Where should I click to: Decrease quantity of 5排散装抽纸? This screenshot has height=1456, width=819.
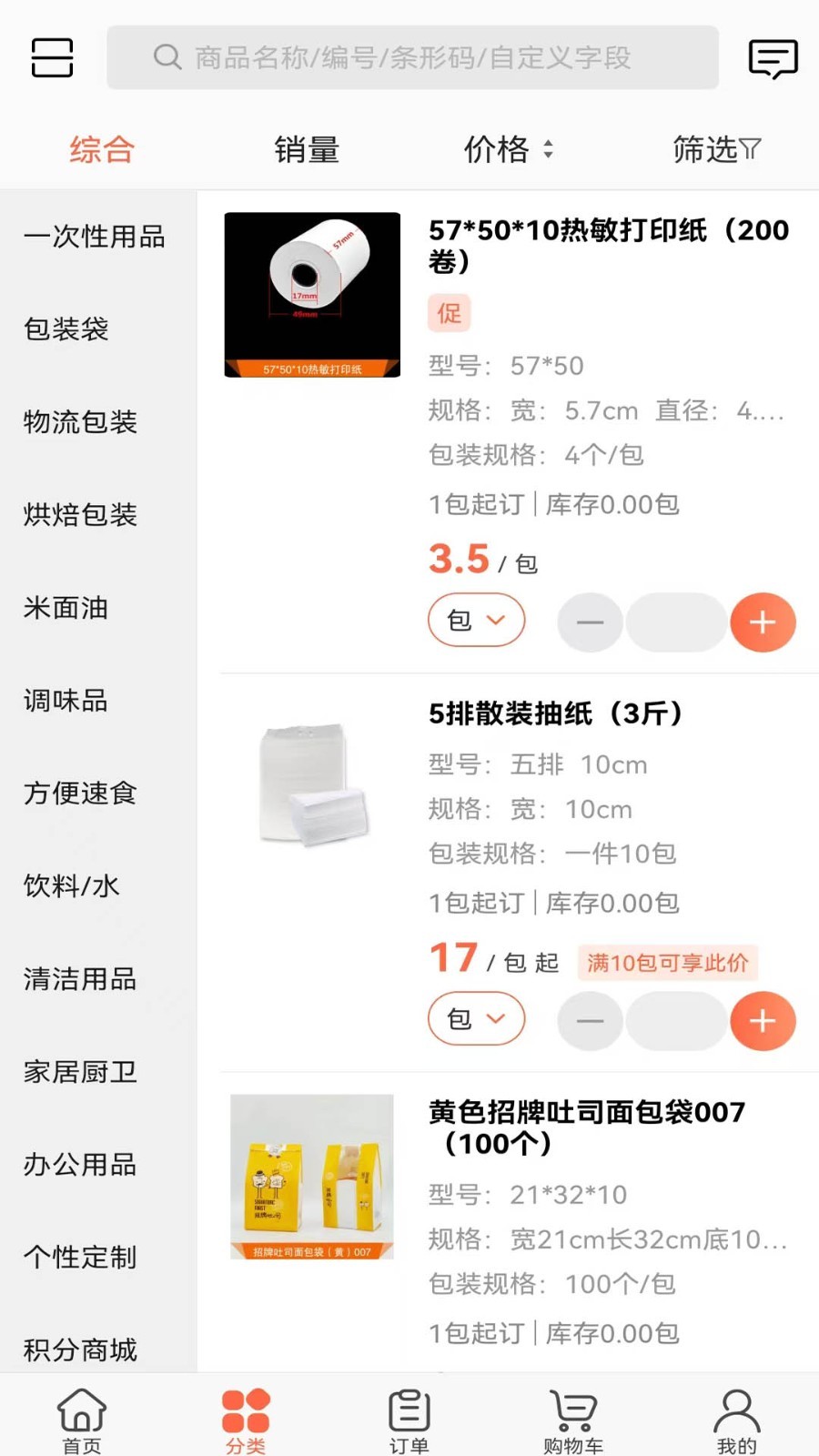pos(590,1021)
